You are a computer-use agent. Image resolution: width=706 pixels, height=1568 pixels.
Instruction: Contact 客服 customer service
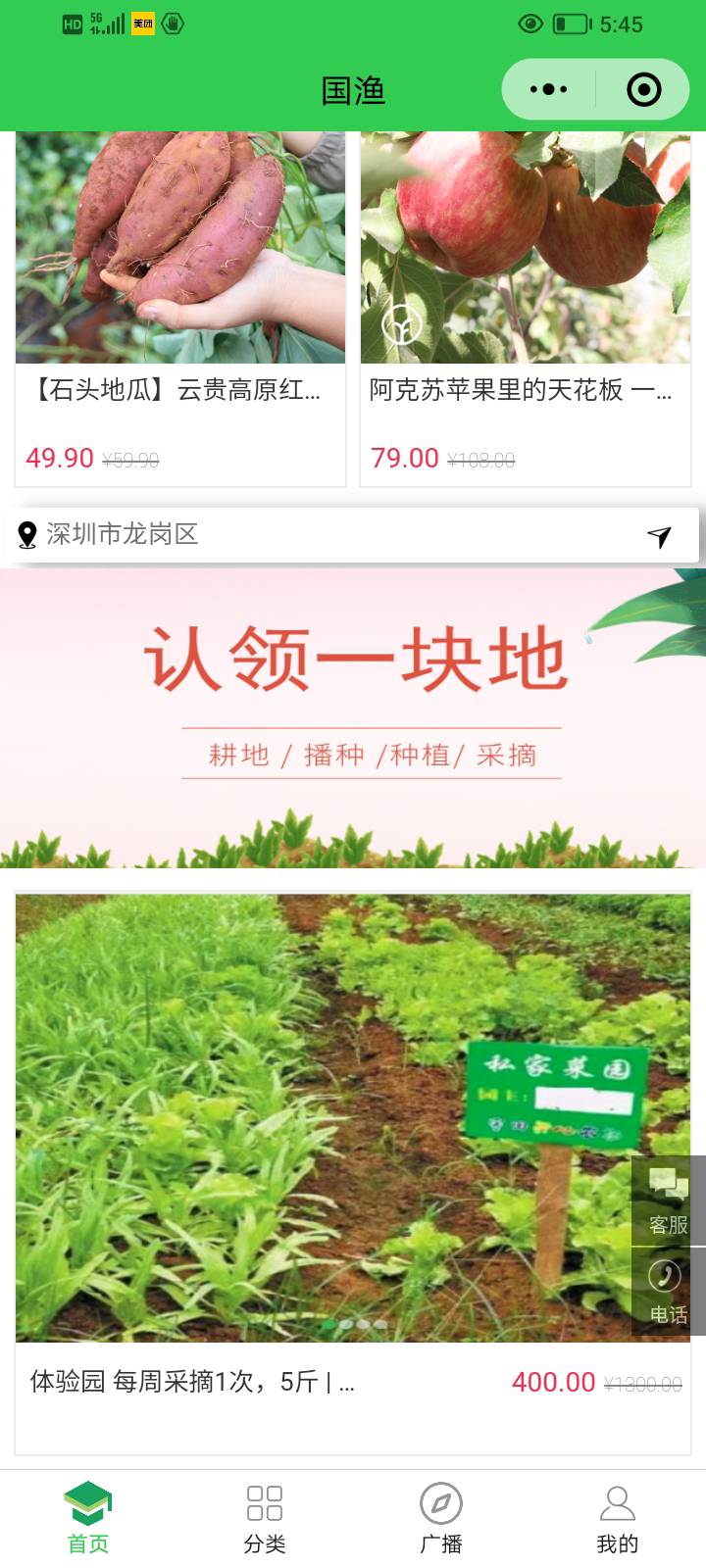point(669,1201)
